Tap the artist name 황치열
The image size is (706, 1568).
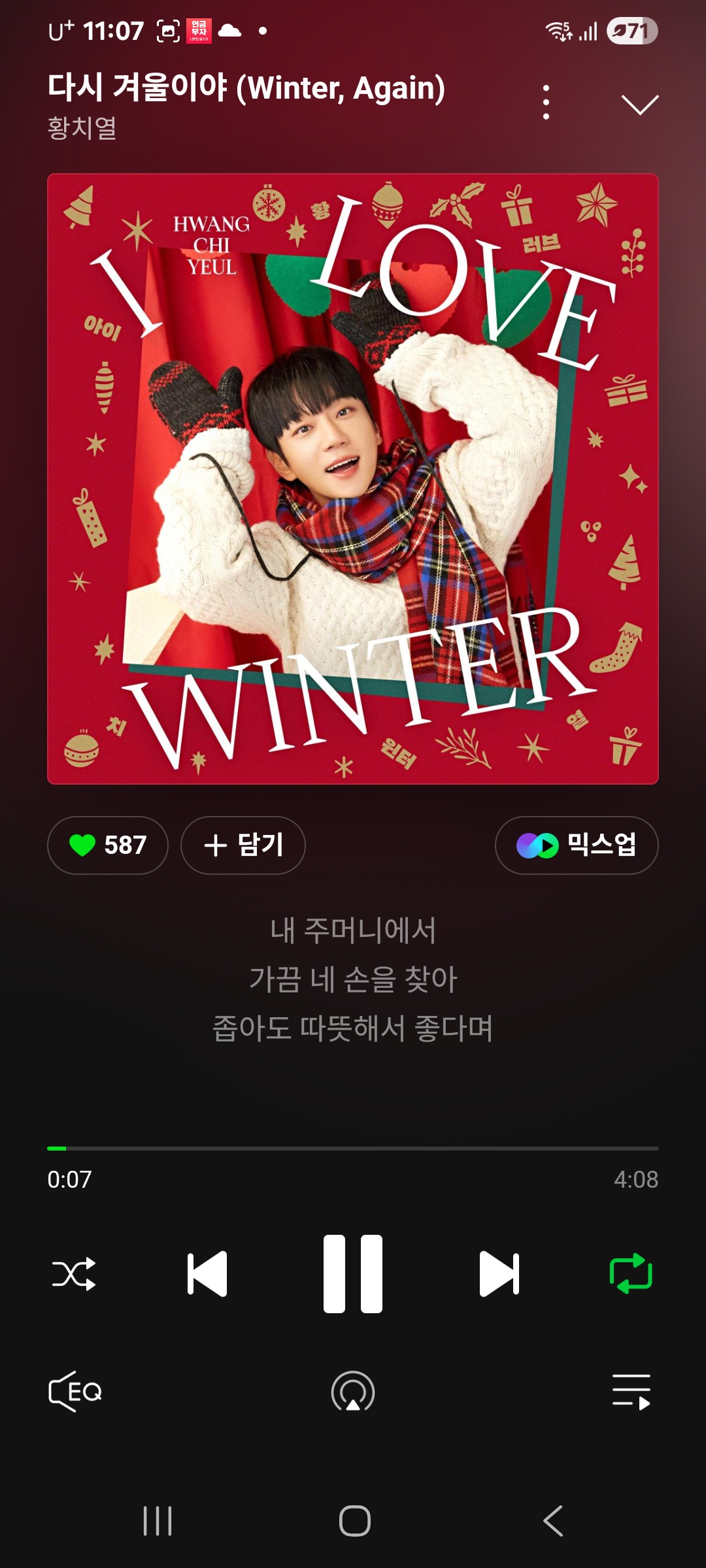coord(82,128)
